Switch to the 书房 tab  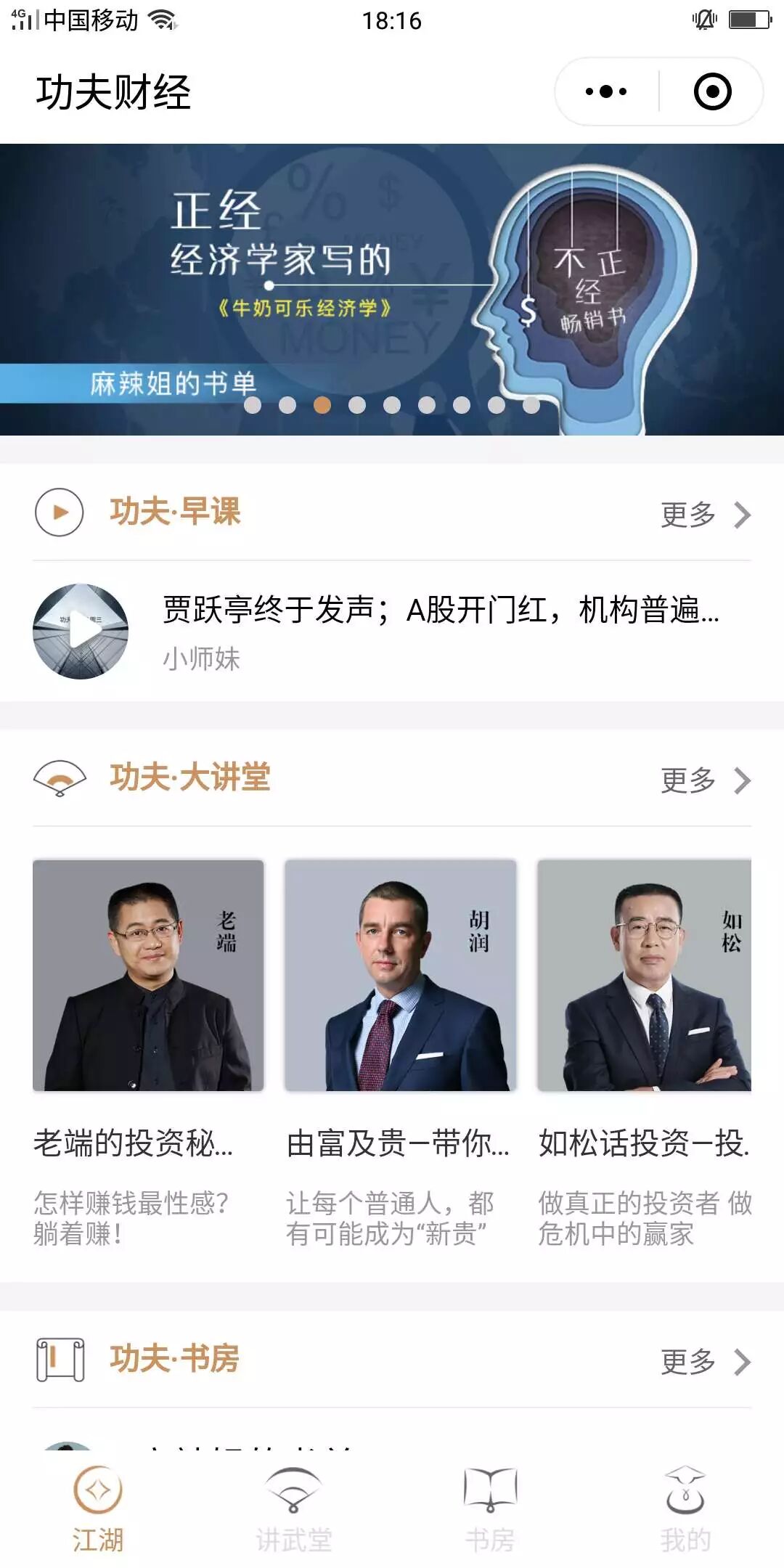(x=490, y=1508)
